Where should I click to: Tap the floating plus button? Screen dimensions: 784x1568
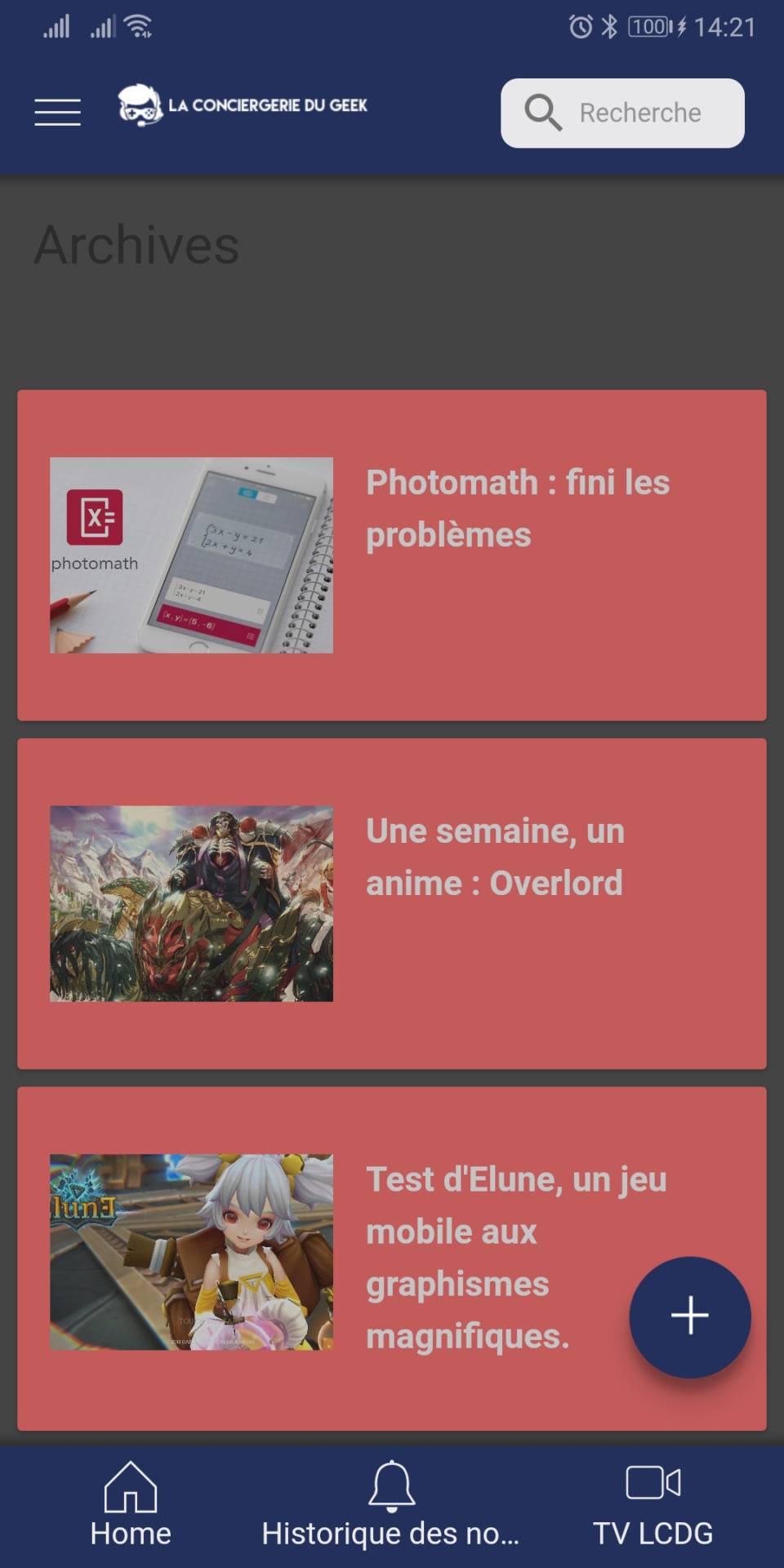click(x=690, y=1316)
